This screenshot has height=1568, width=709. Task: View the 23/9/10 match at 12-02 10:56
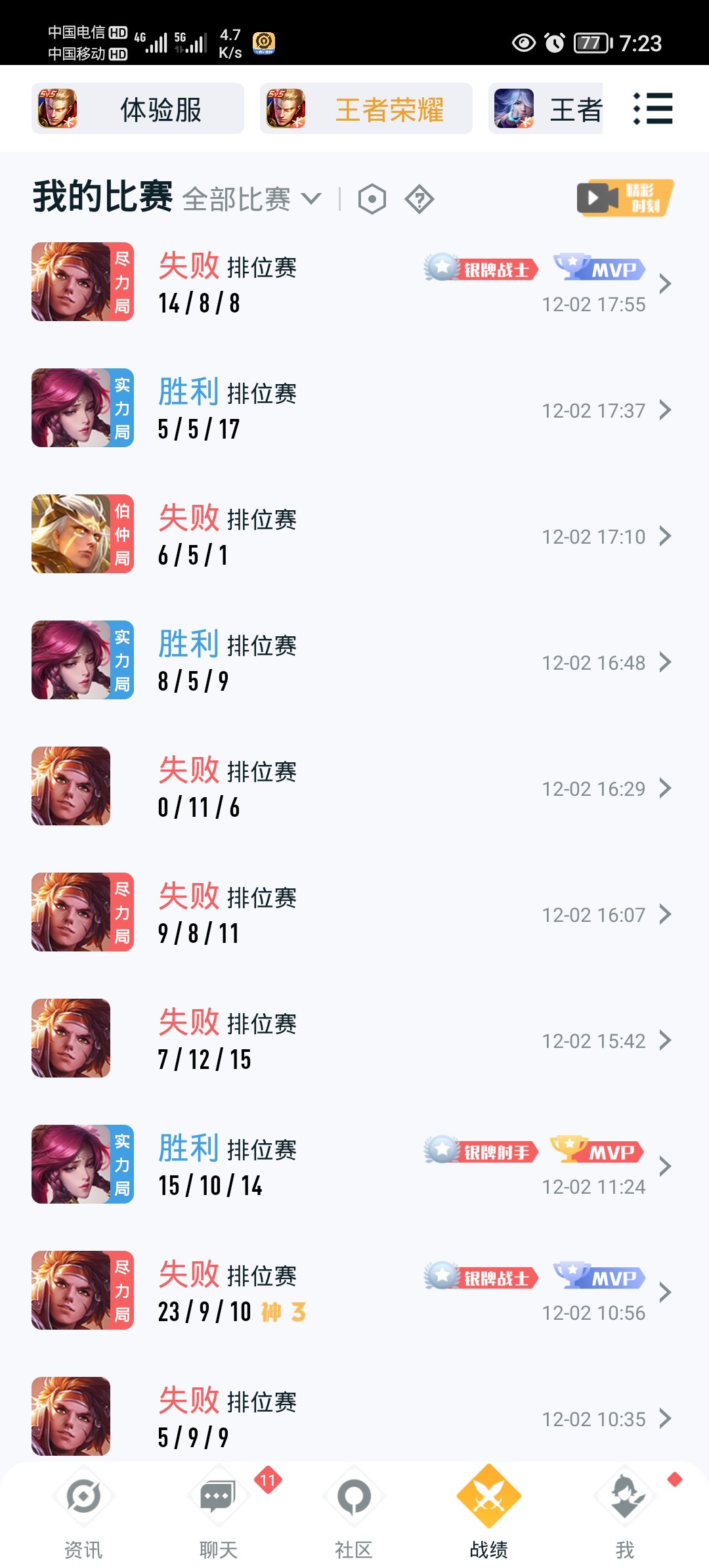(x=354, y=1291)
